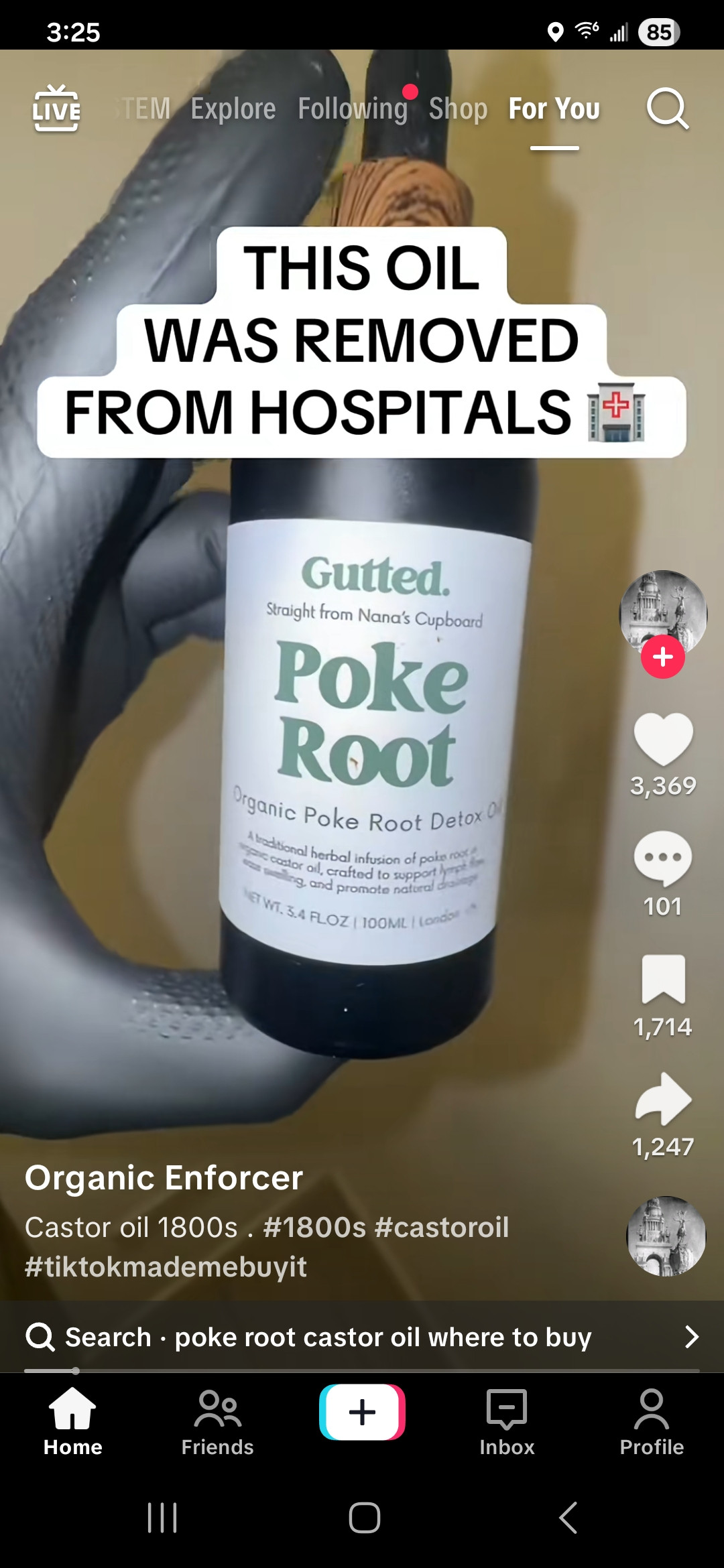
Task: Open Organic Enforcer's profile from username
Action: click(164, 1178)
